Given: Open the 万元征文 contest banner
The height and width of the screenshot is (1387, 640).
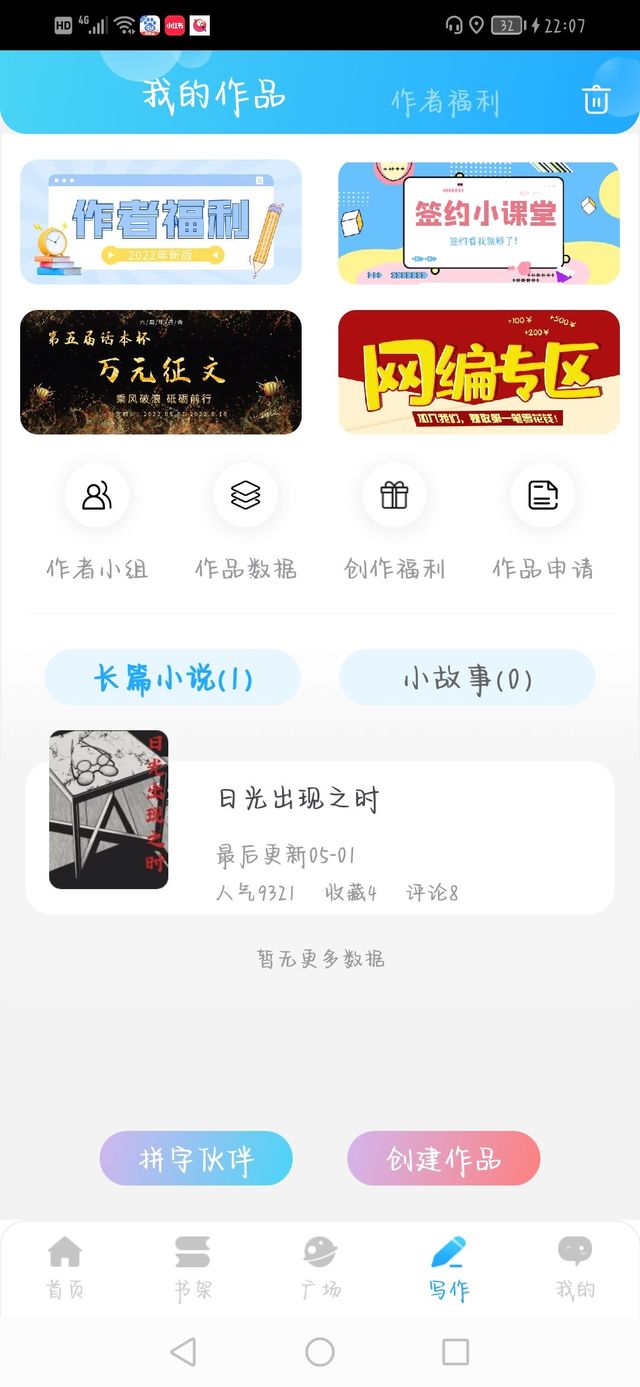Looking at the screenshot, I should pyautogui.click(x=161, y=372).
